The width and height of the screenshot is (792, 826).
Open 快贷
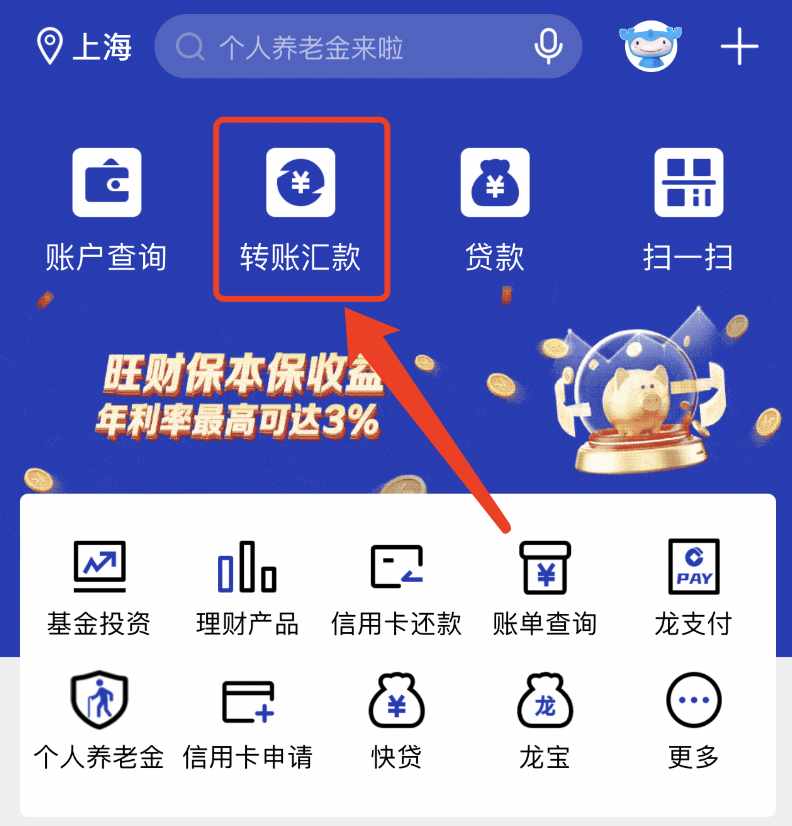(396, 720)
